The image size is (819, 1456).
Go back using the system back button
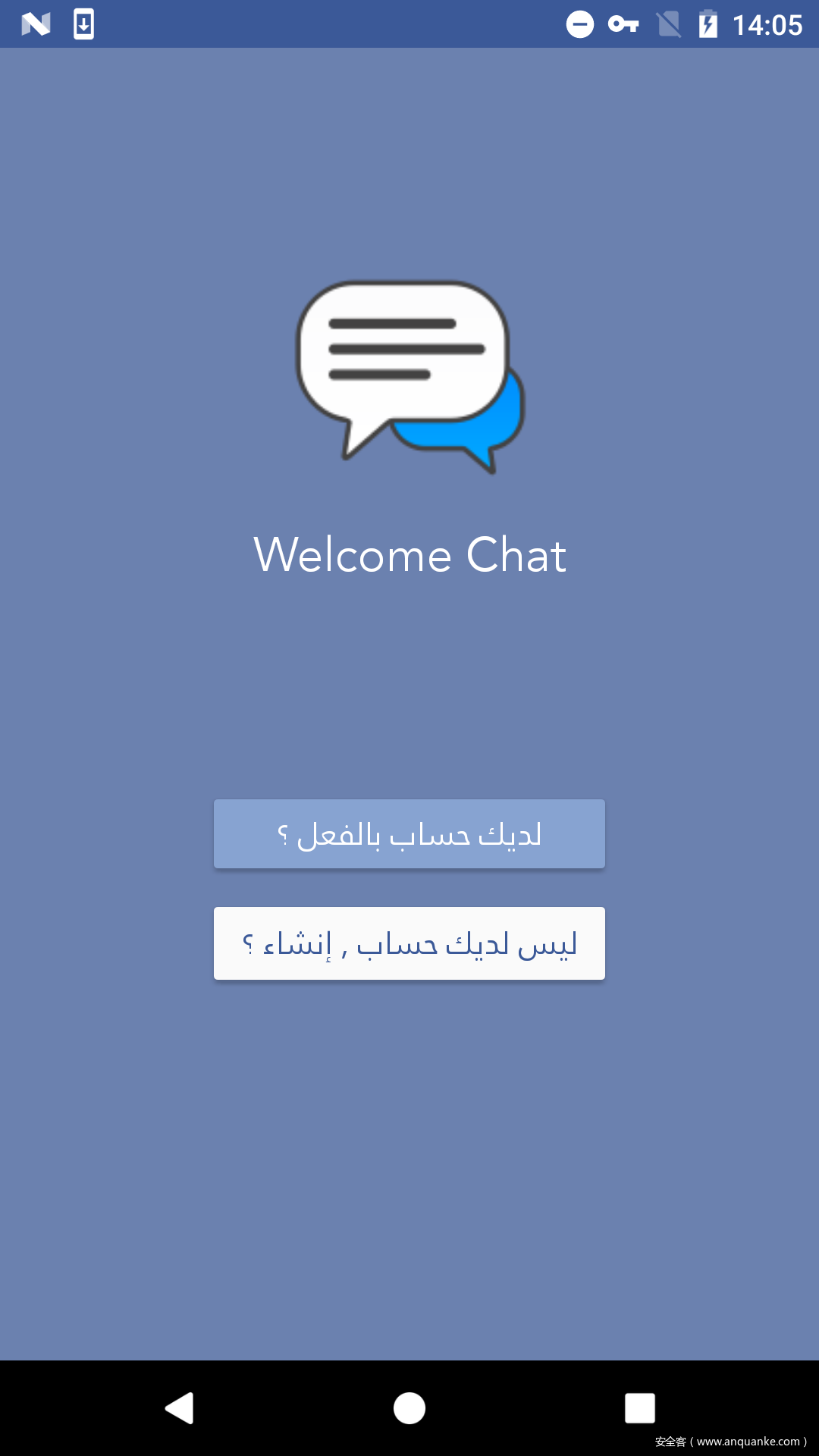(x=180, y=1408)
